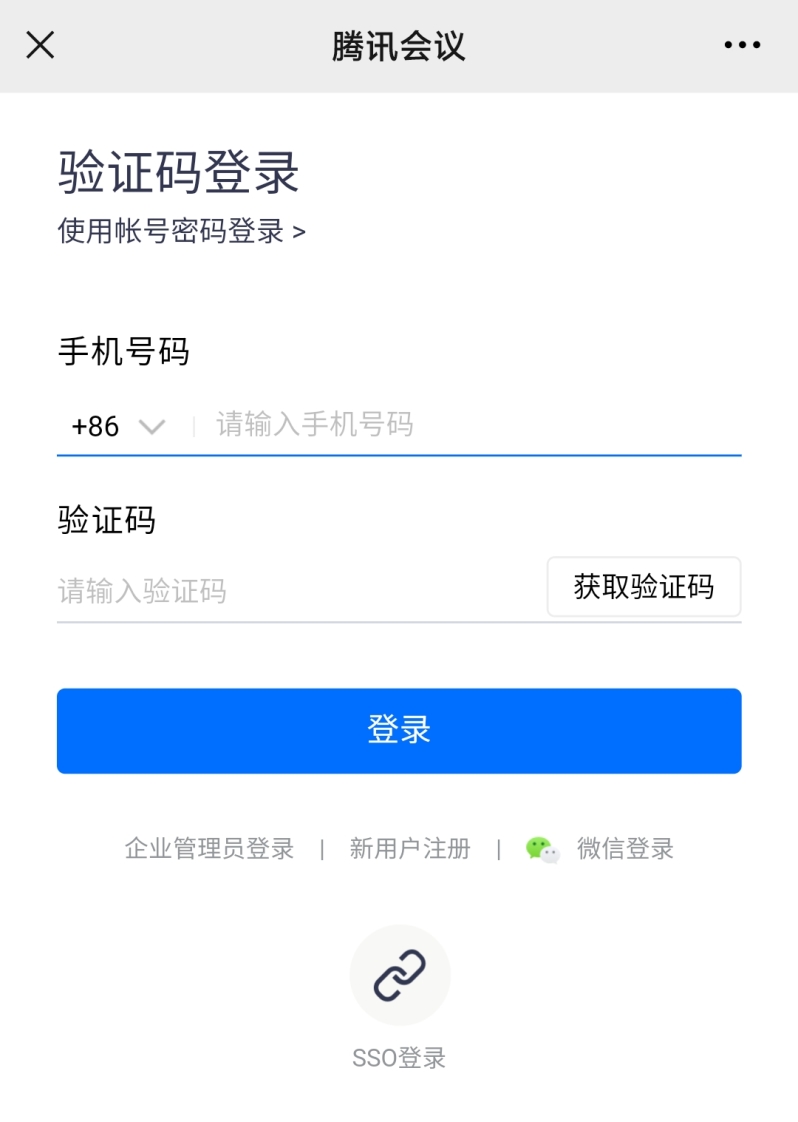Choose 微信登录 sign-in
Image resolution: width=798 pixels, height=1122 pixels.
(602, 849)
